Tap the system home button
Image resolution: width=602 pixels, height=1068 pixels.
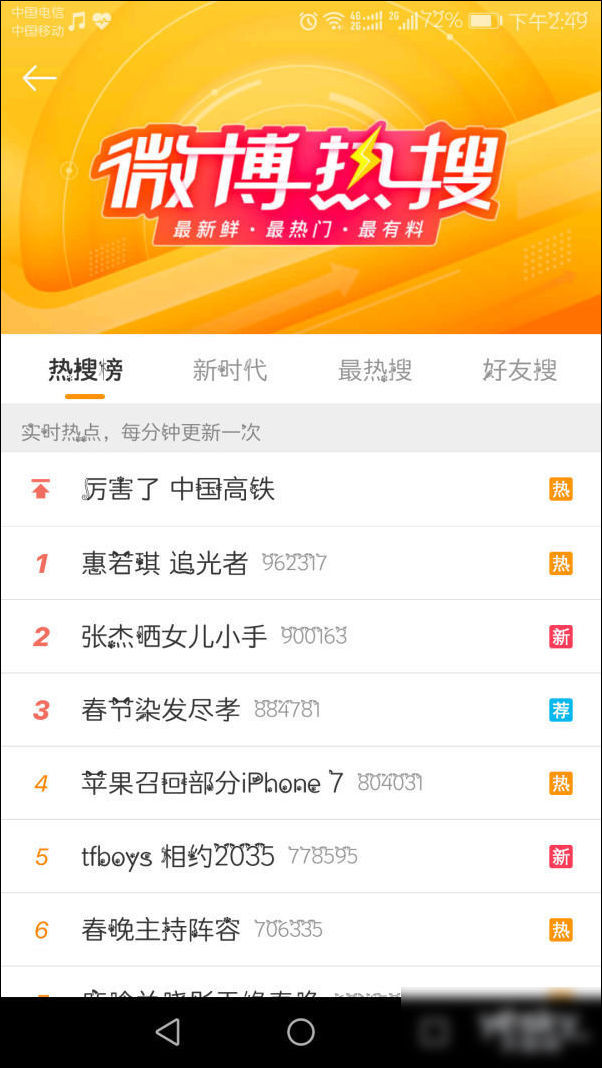point(301,1032)
